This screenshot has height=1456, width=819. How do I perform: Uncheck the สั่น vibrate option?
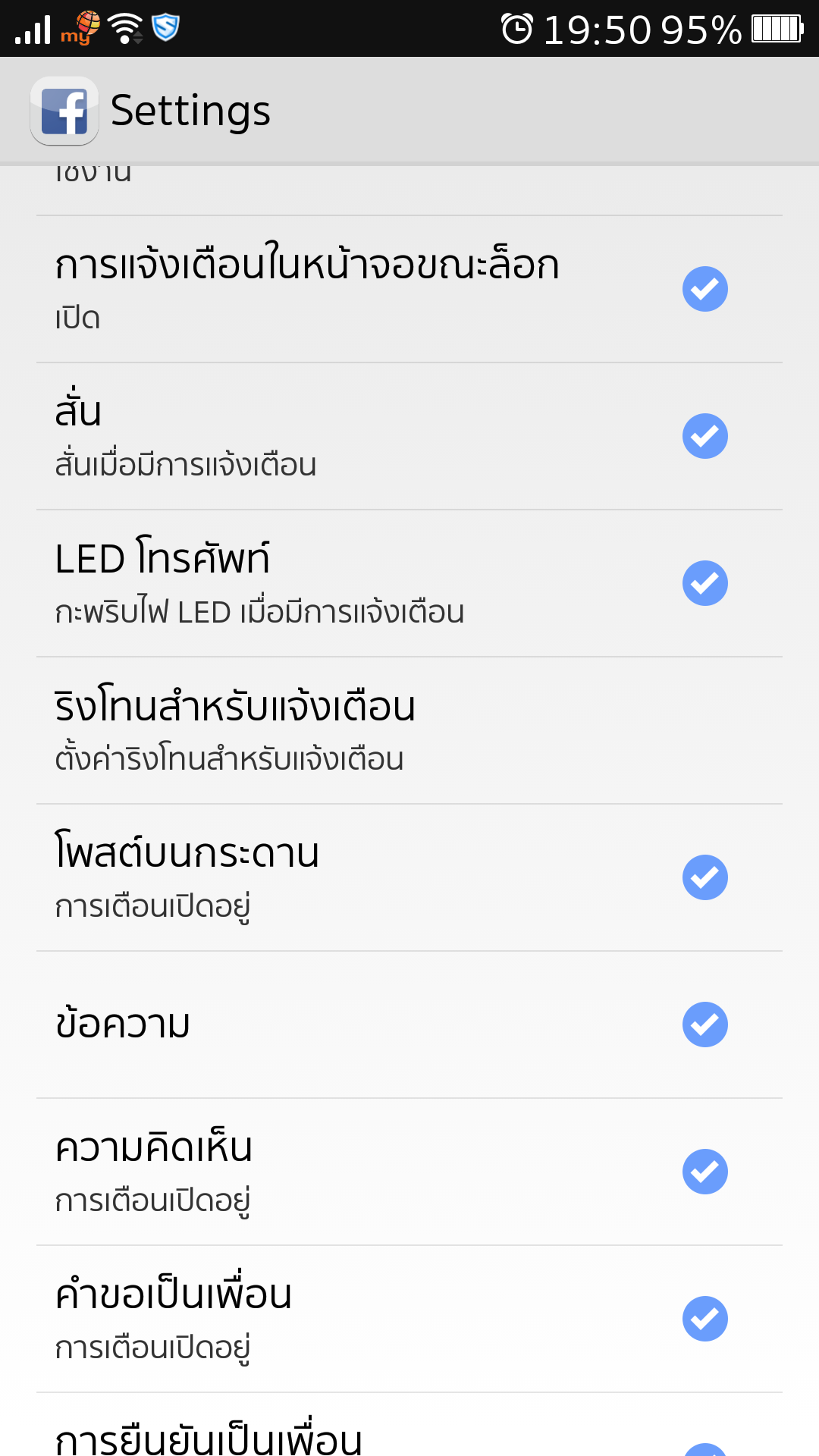tap(704, 436)
